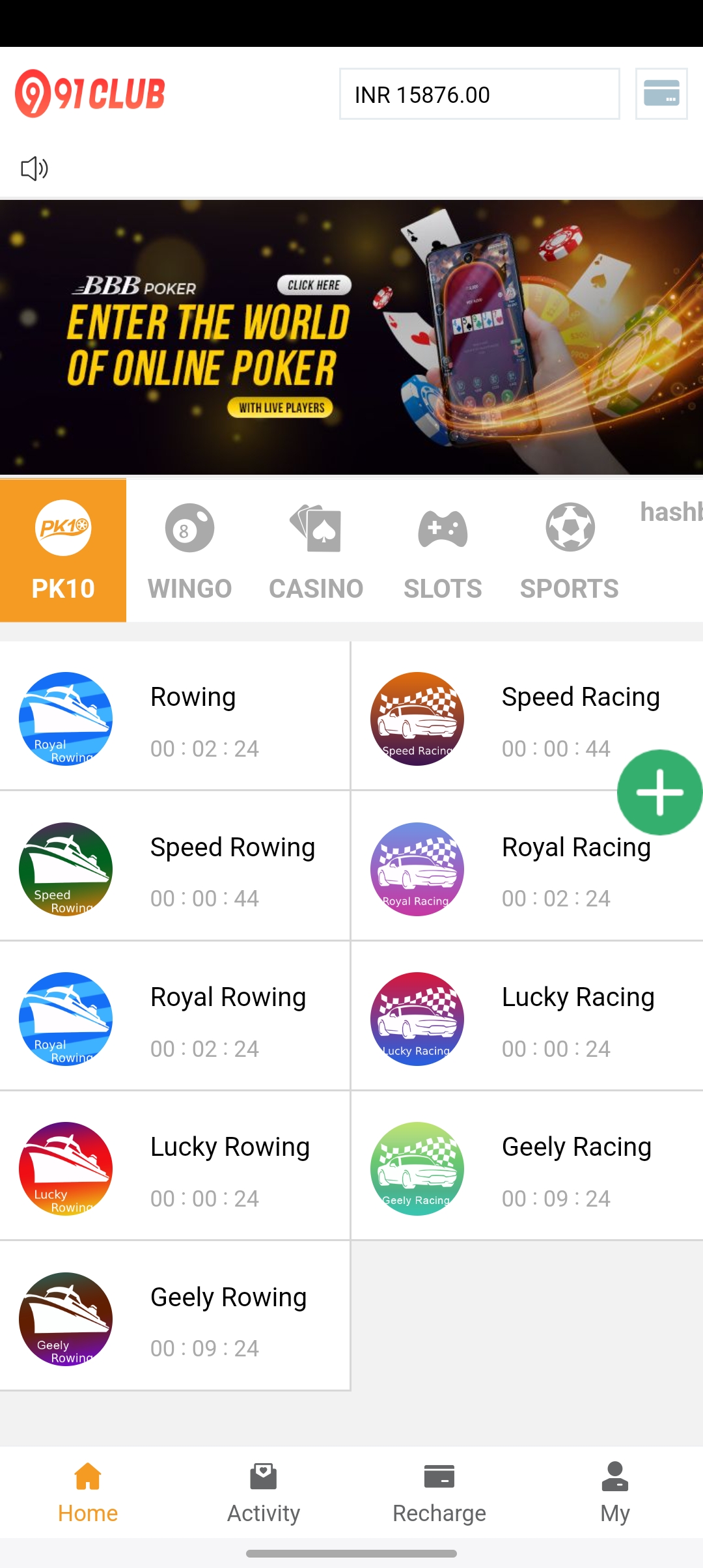Switch to the SPORTS category
This screenshot has height=1568, width=703.
(570, 551)
